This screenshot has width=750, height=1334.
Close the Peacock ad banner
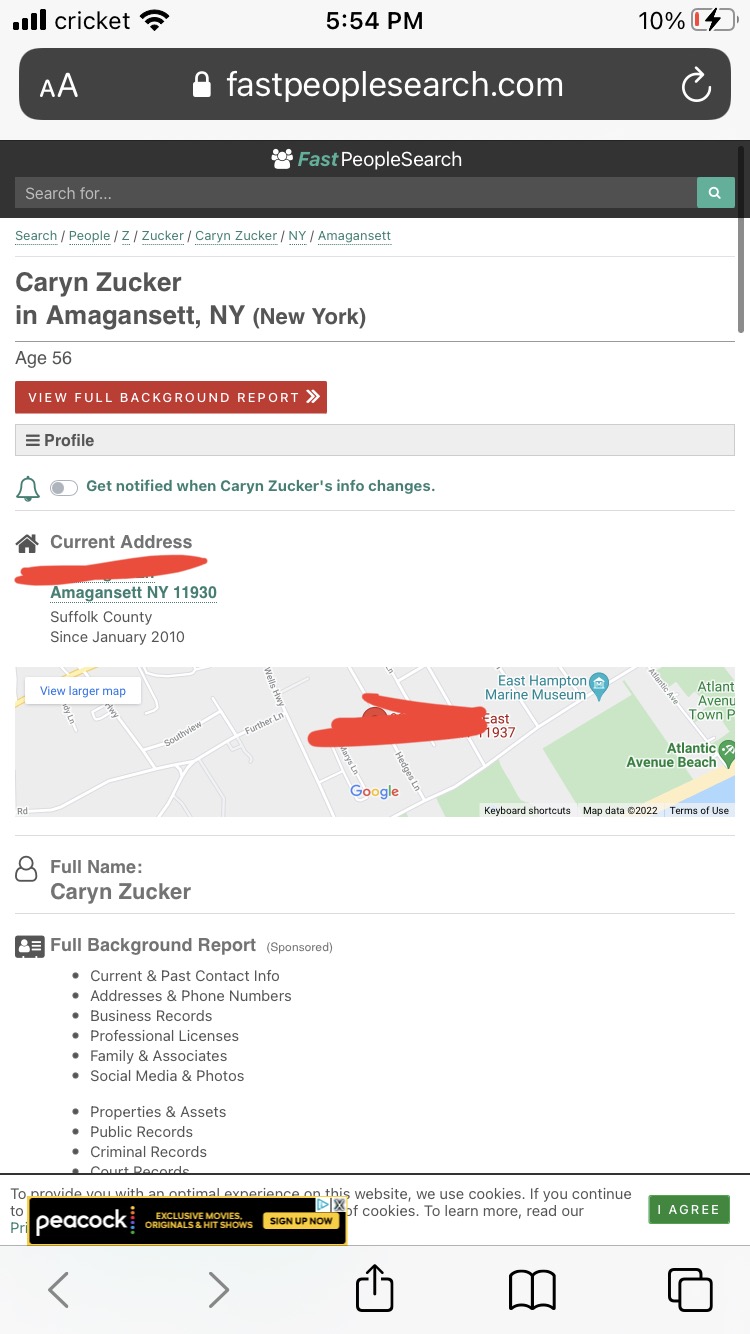click(x=339, y=1205)
